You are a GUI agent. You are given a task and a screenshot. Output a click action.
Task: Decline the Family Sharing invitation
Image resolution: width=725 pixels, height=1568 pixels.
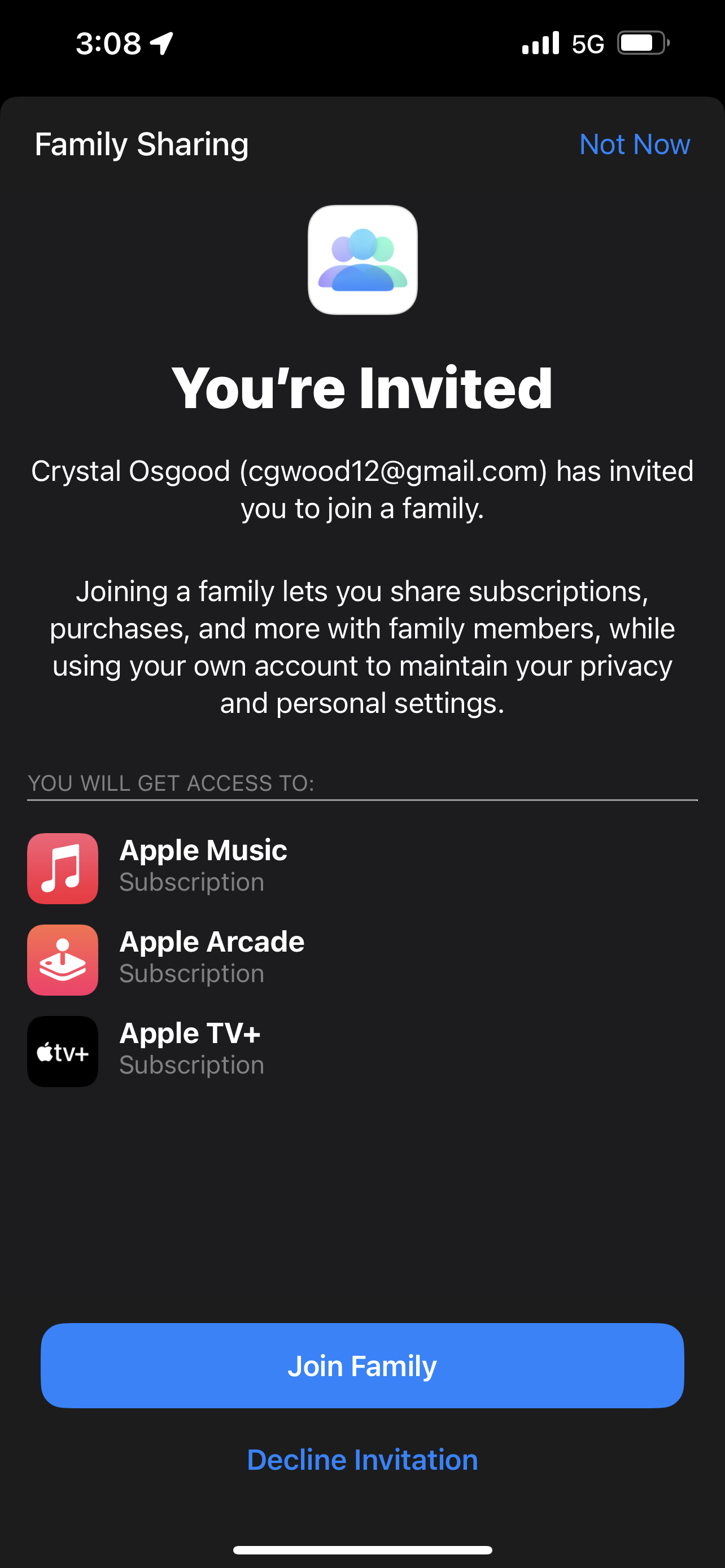pyautogui.click(x=362, y=1460)
